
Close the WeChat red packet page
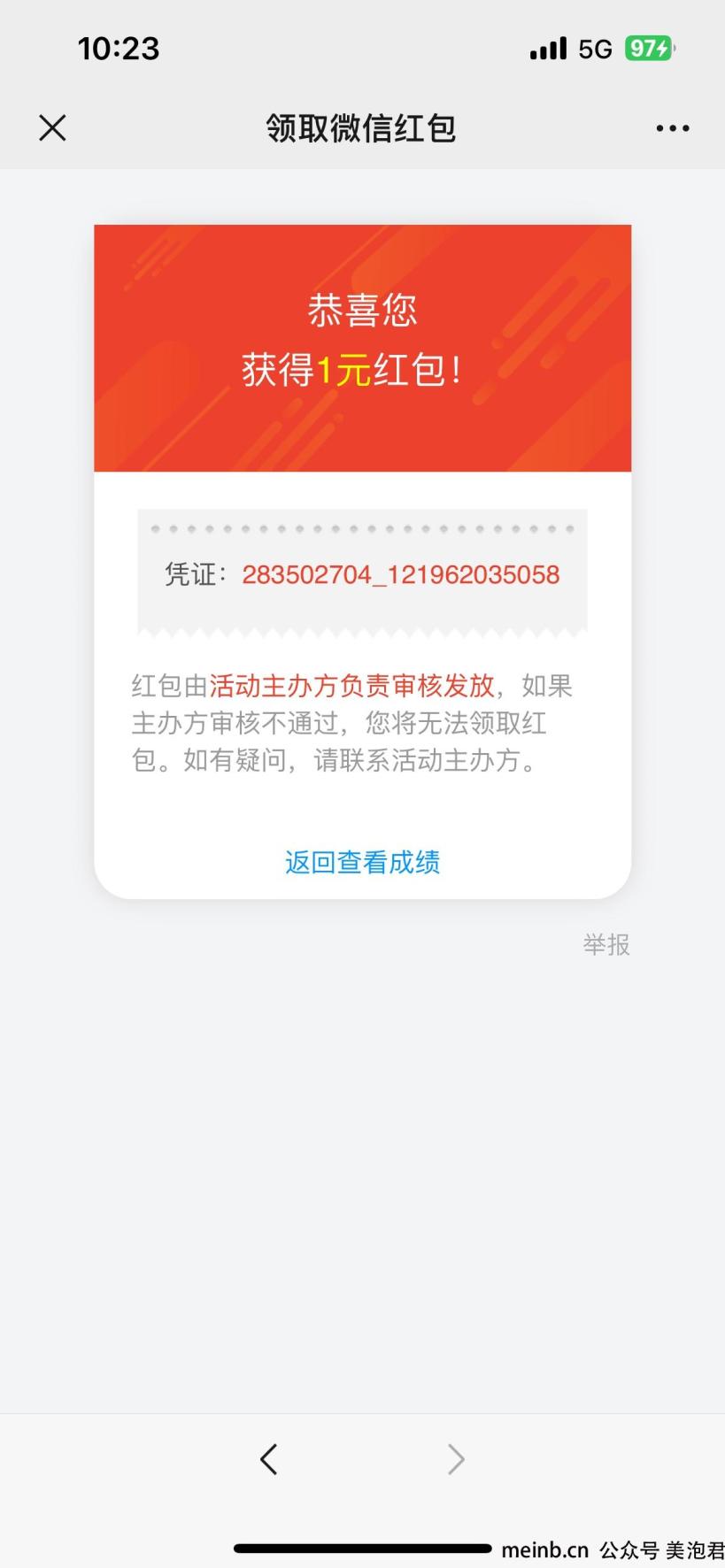[x=52, y=128]
